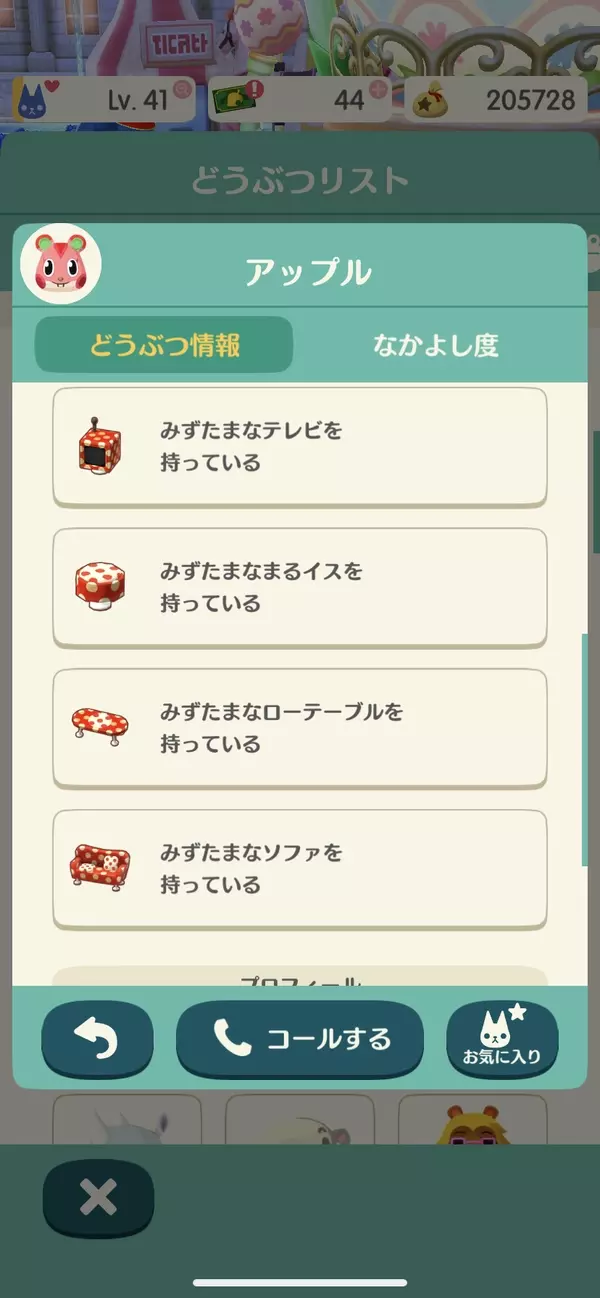
Task: Mark アップル as お気に入り
Action: click(502, 1039)
